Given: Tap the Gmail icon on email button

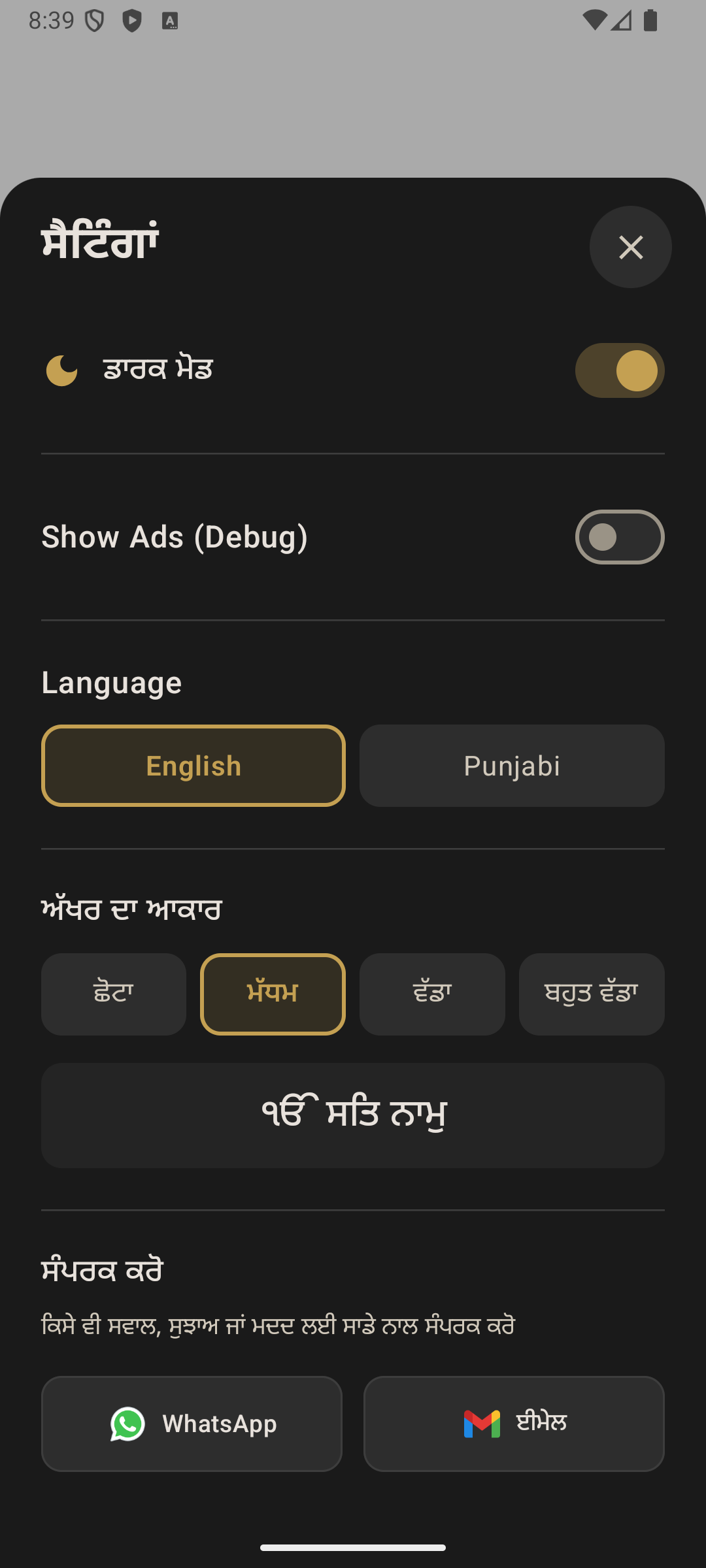Looking at the screenshot, I should 480,1424.
